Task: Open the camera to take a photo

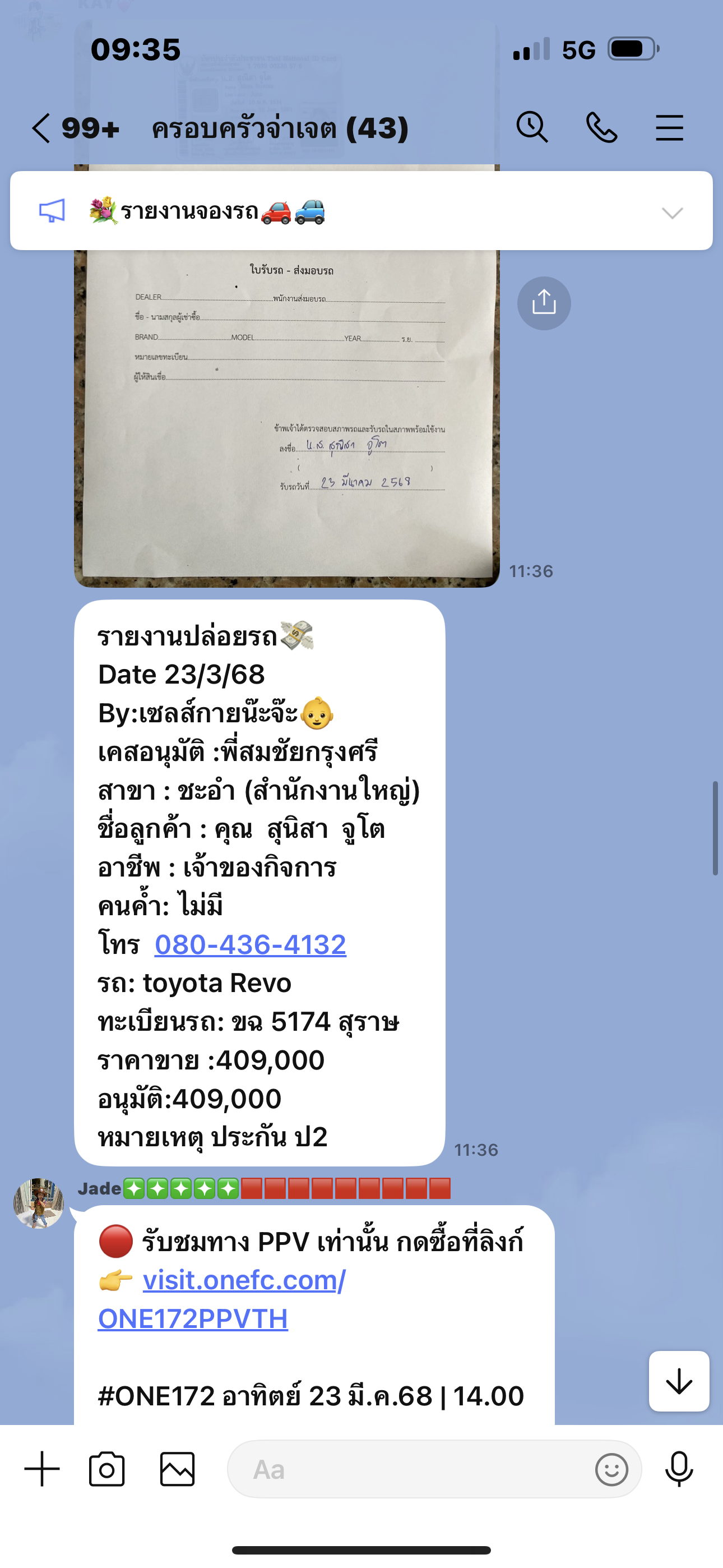Action: click(106, 1469)
